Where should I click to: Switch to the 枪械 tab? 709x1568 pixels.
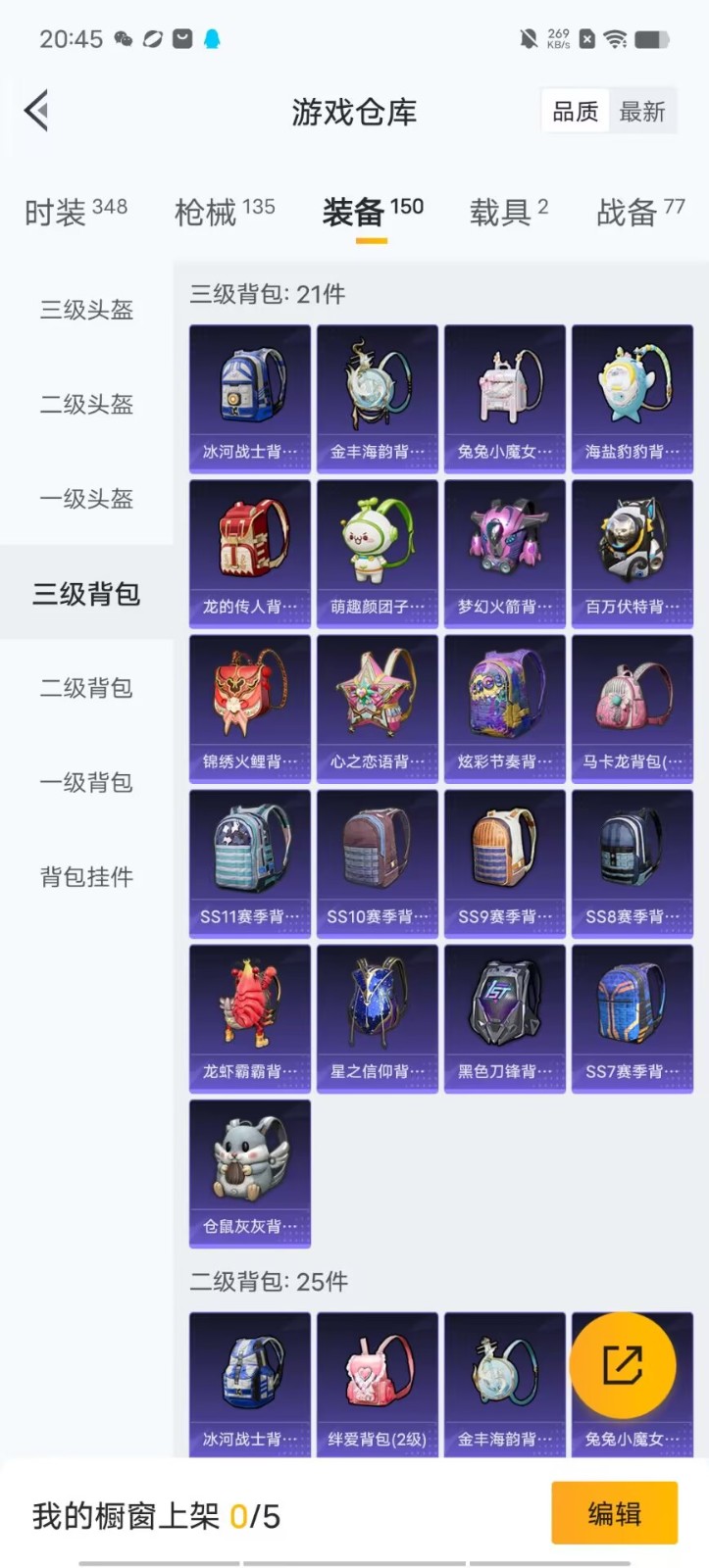225,212
